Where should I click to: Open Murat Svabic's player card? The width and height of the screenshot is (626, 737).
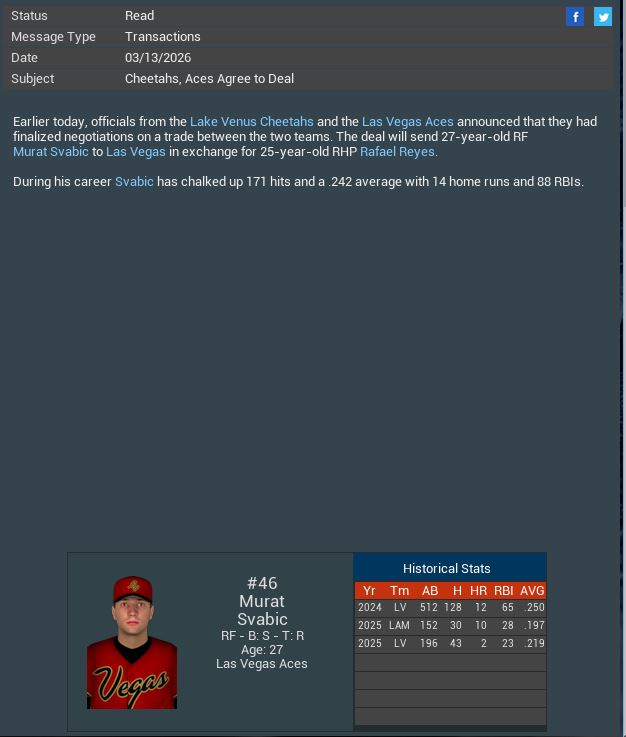pyautogui.click(x=132, y=642)
